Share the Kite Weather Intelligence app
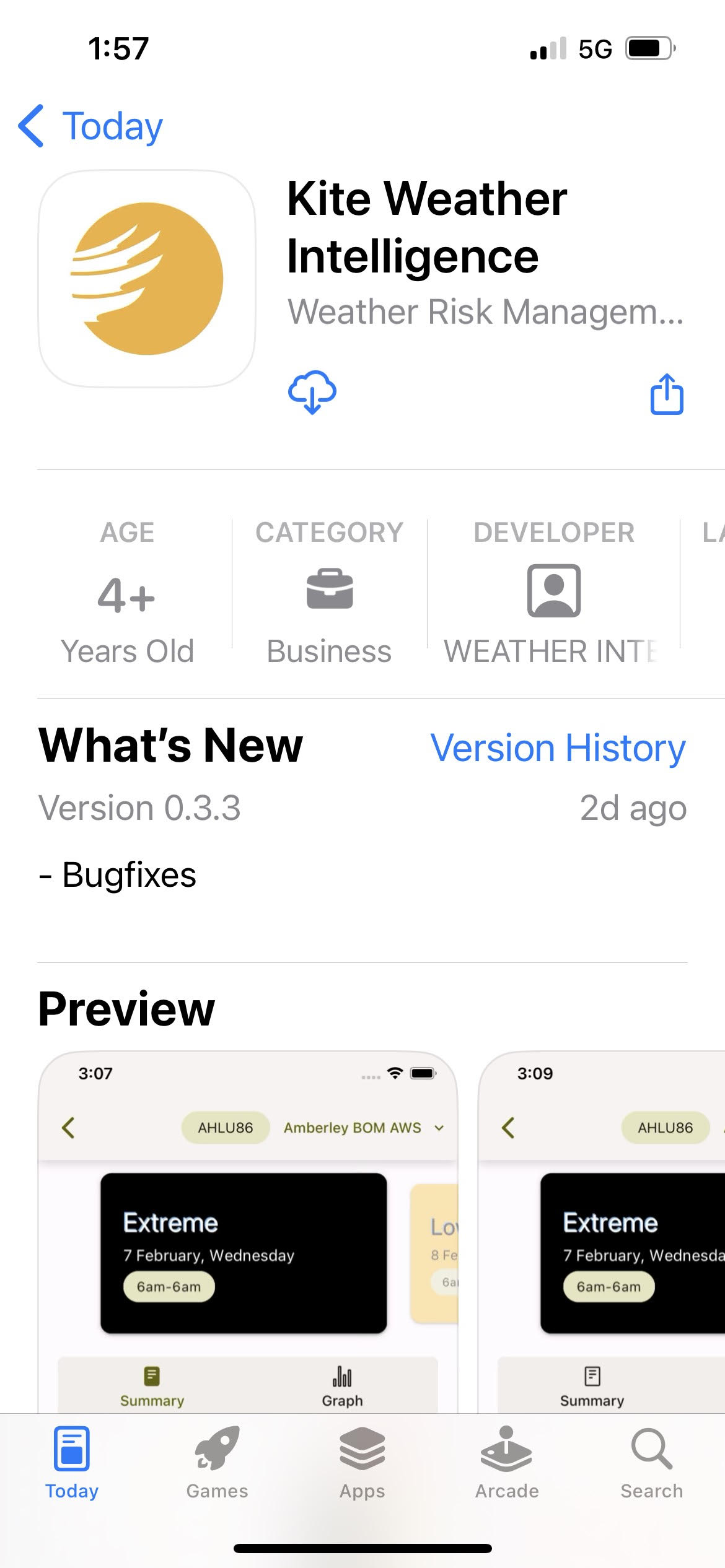This screenshot has width=725, height=1568. click(666, 394)
